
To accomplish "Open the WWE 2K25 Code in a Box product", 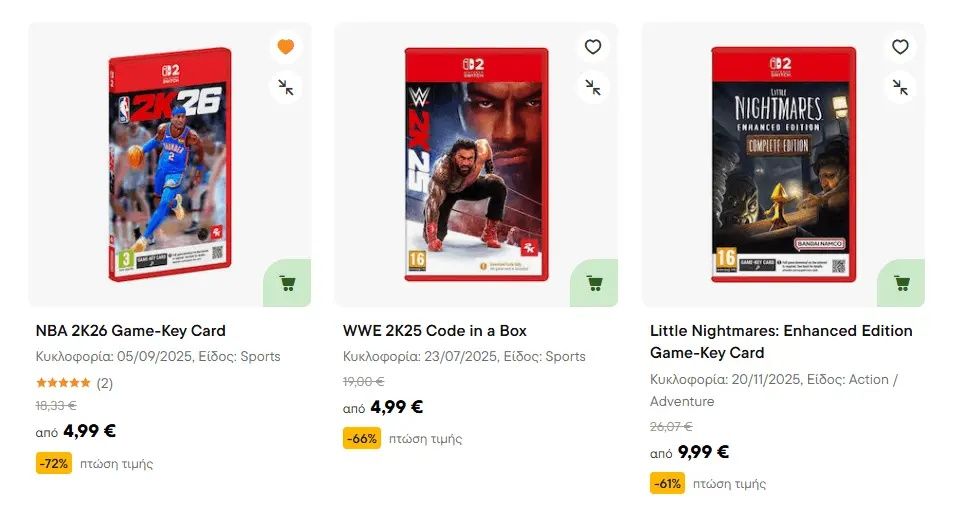I will (434, 331).
